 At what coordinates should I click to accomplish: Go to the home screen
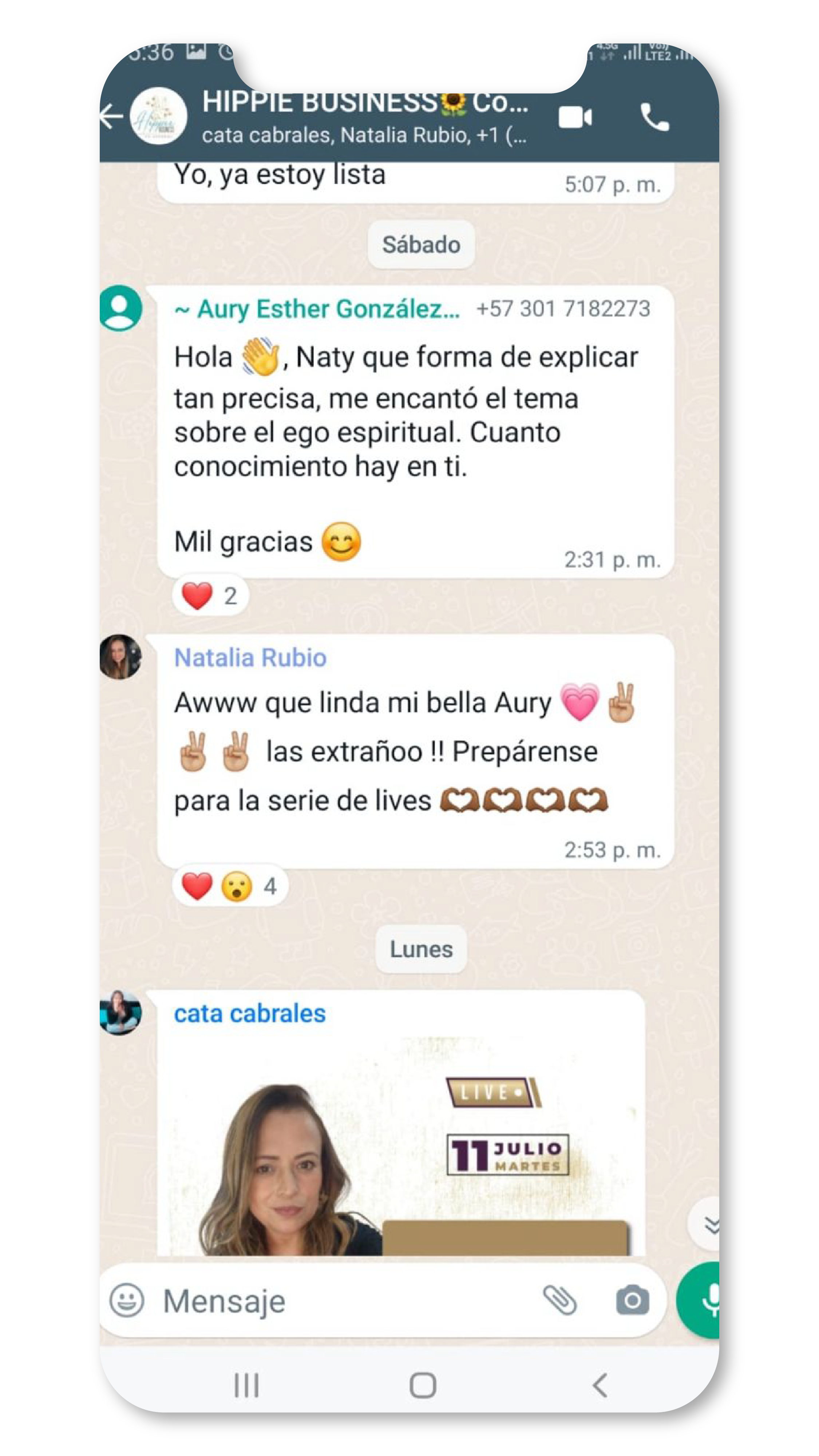tap(422, 1385)
